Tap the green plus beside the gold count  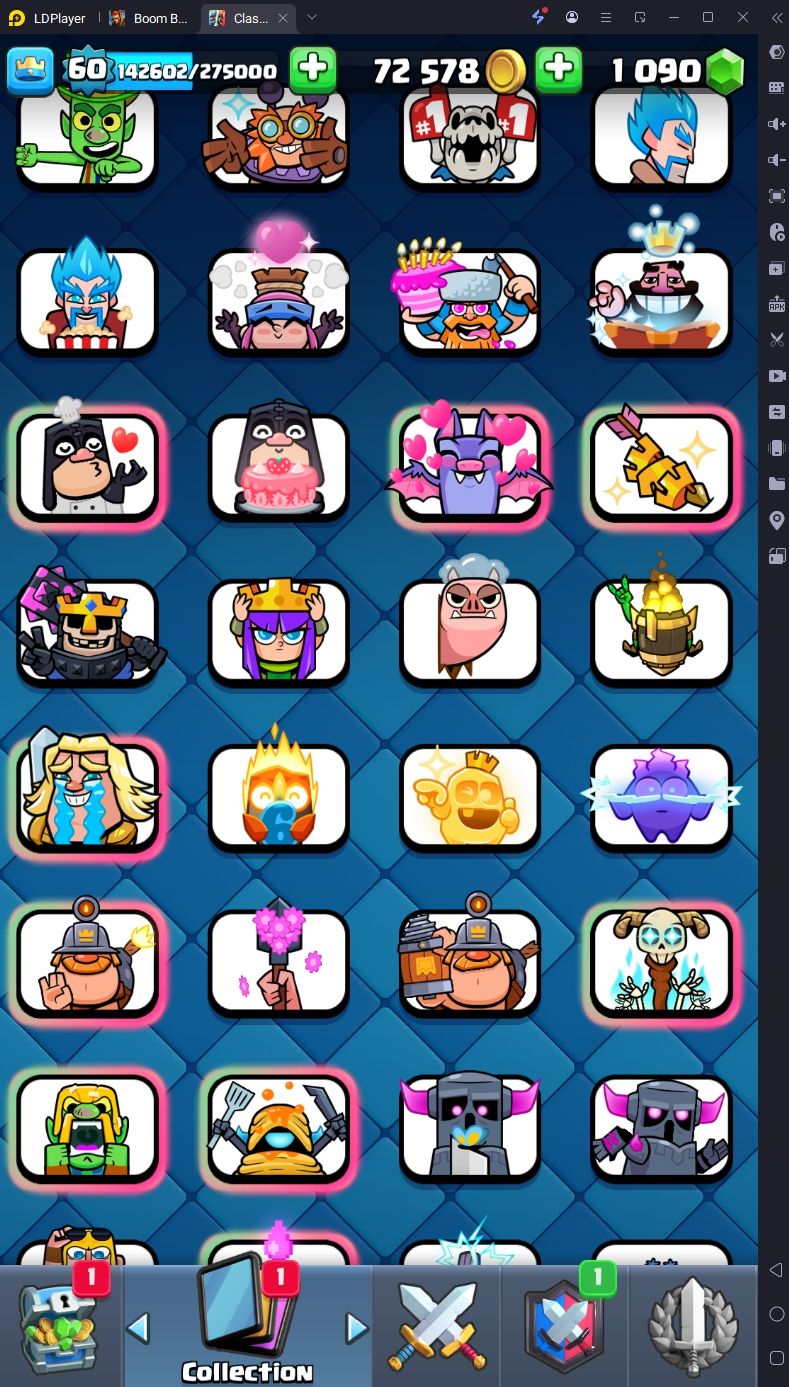click(x=313, y=69)
